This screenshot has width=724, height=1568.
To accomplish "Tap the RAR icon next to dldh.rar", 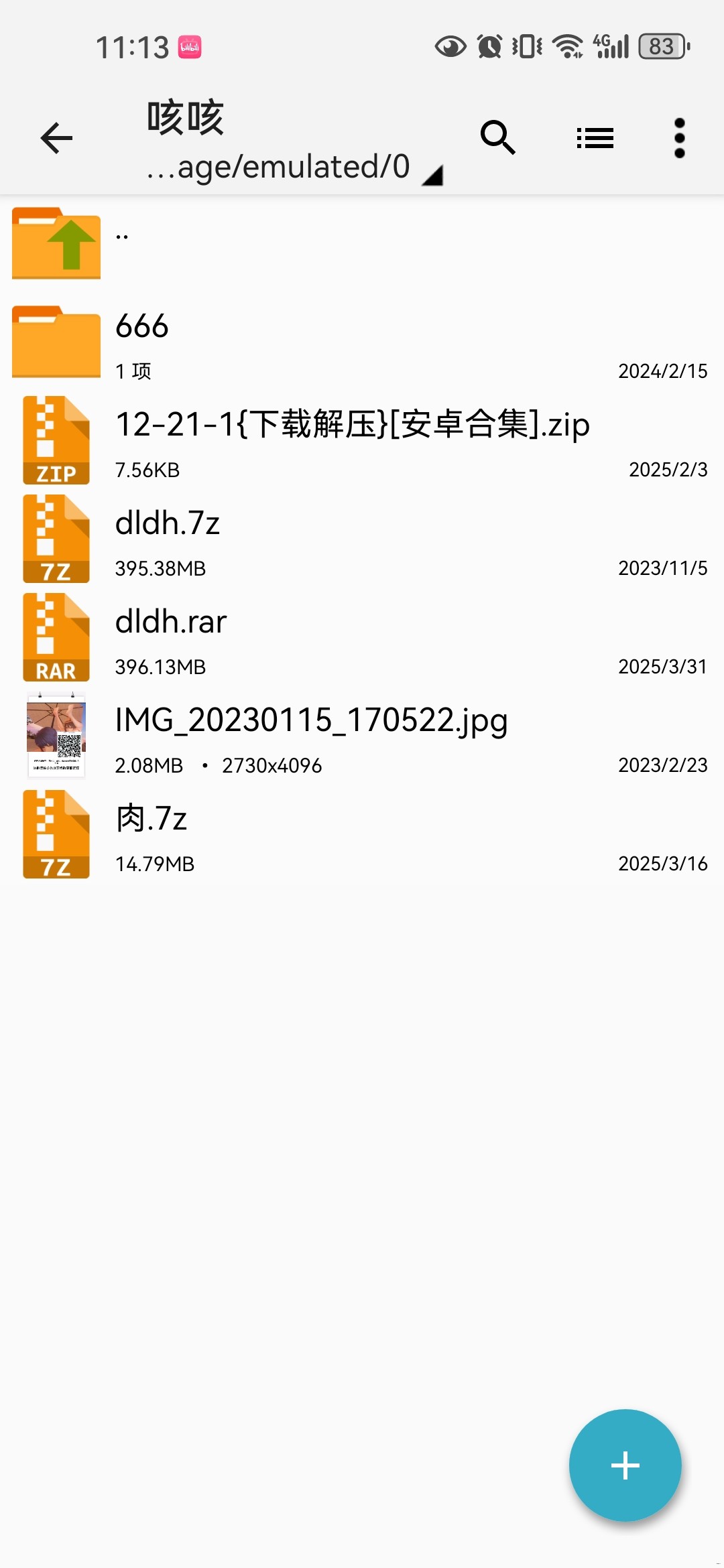I will tap(56, 636).
